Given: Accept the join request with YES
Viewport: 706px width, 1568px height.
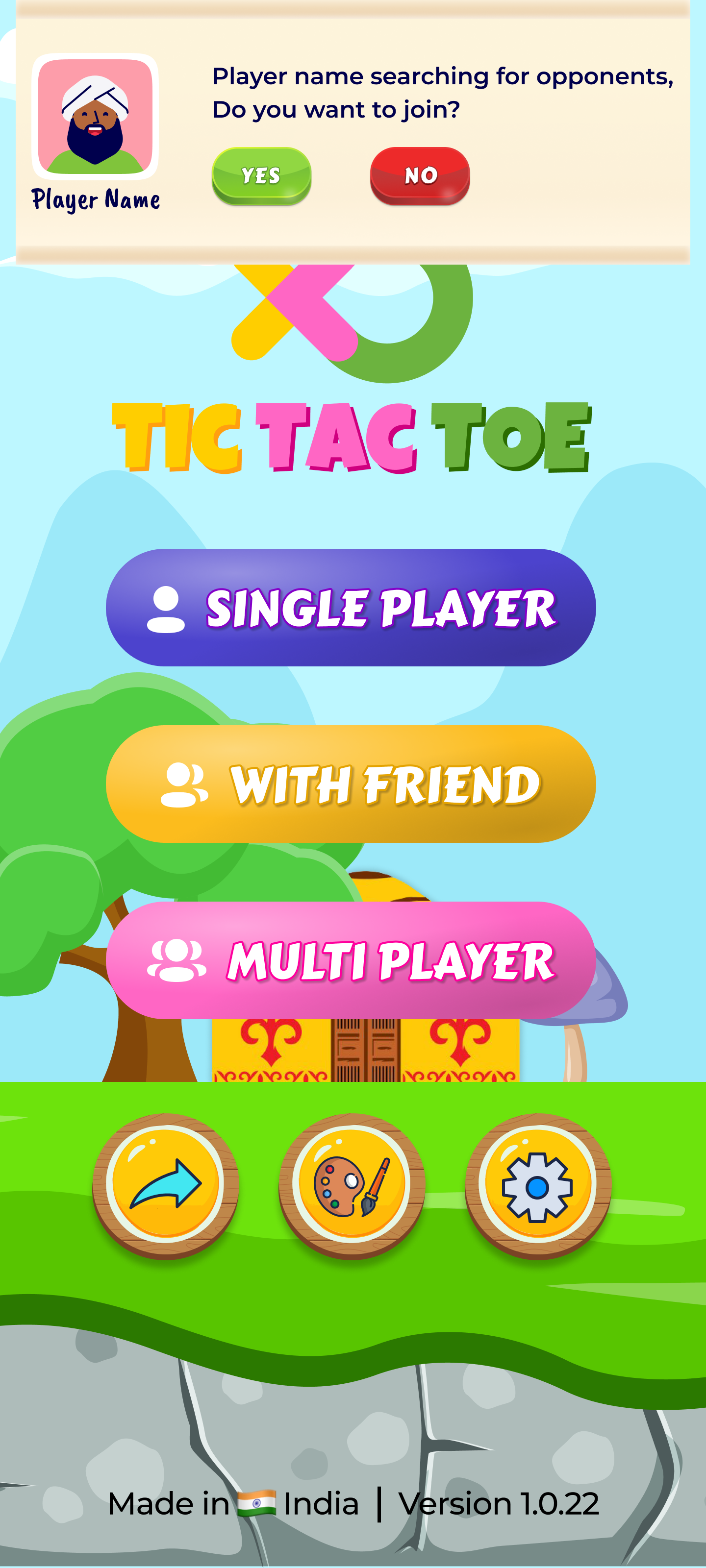Looking at the screenshot, I should [261, 175].
